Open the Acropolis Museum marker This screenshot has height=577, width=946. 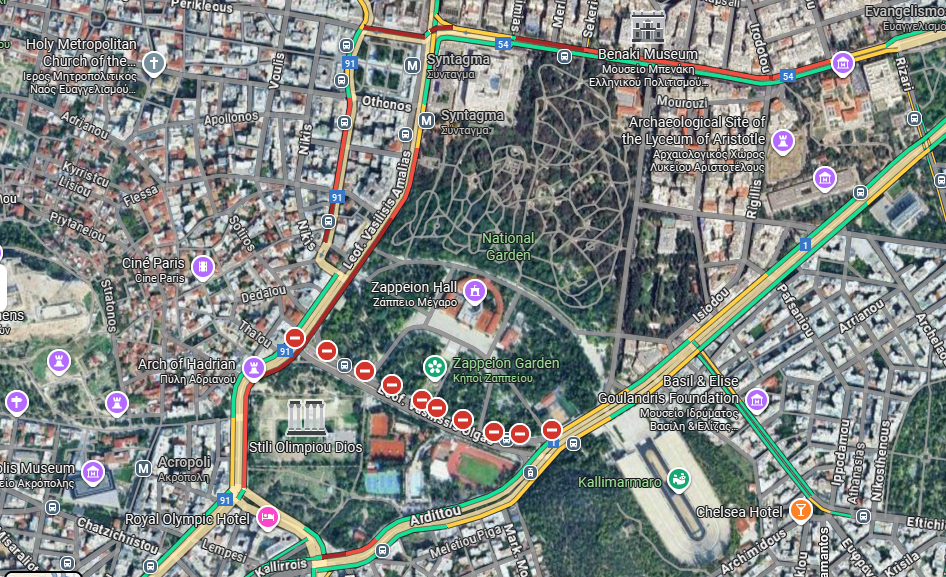[93, 471]
